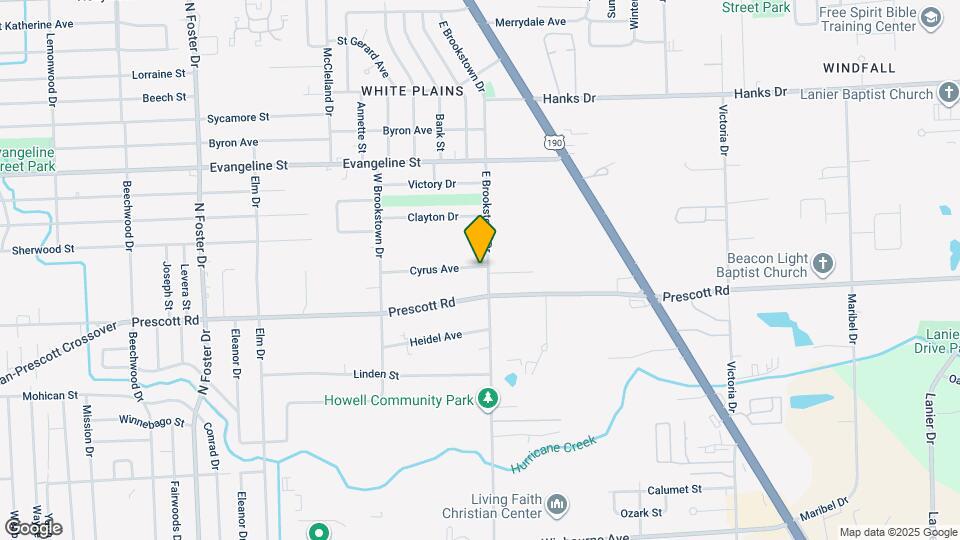
Task: Select the Living Faith Christian Center pin
Action: (557, 505)
